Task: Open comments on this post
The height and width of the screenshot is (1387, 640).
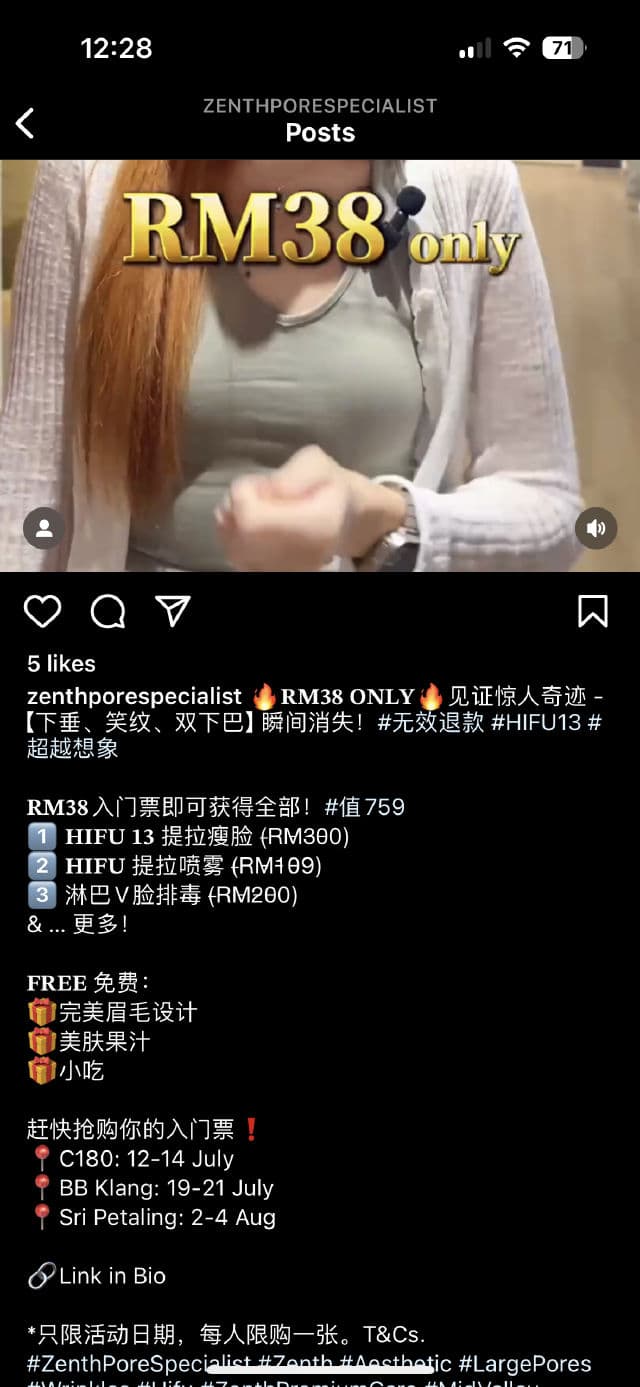Action: pyautogui.click(x=108, y=611)
